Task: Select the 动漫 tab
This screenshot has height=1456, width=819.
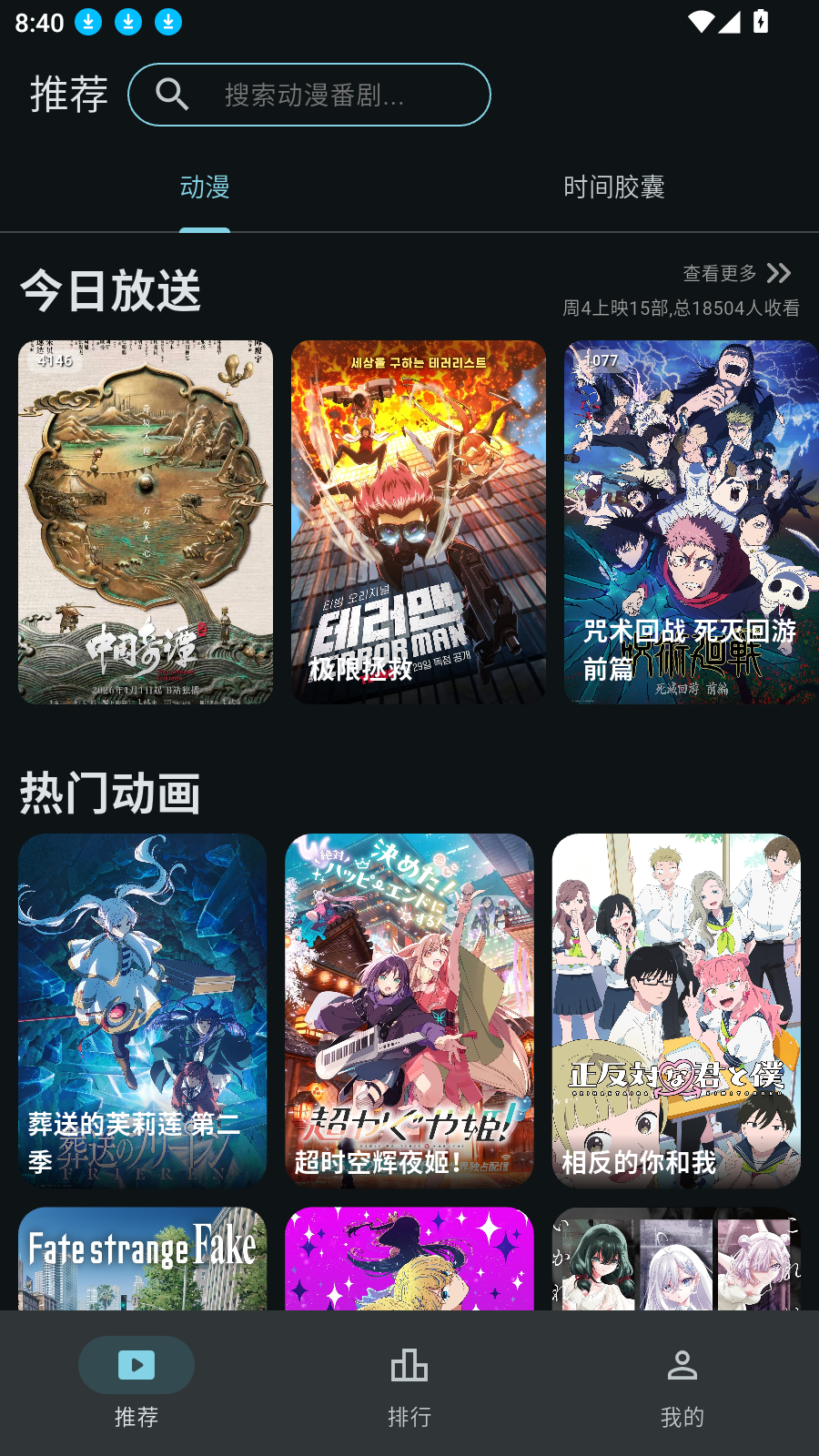Action: (205, 187)
